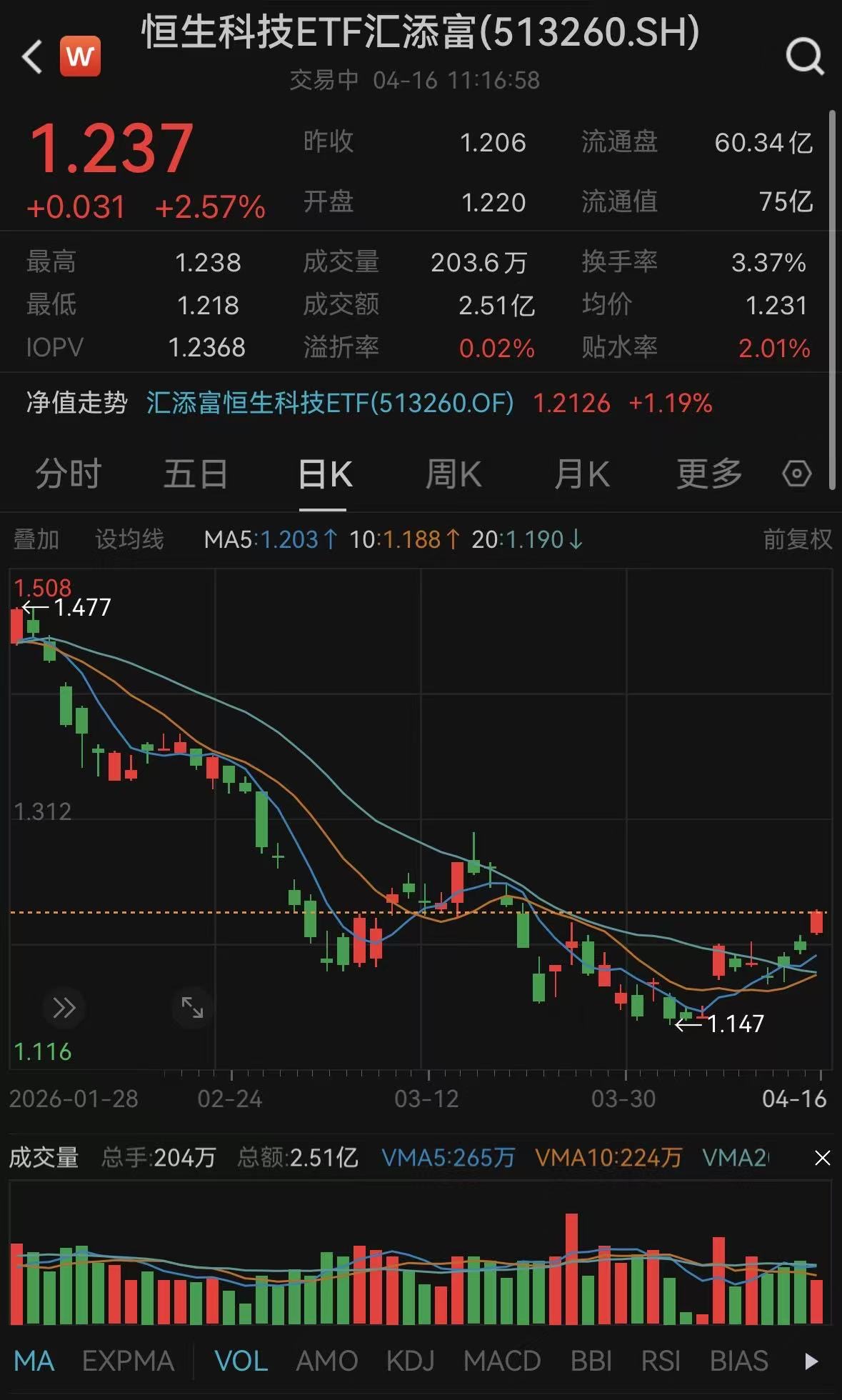This screenshot has height=1400, width=842.
Task: Click the double-arrow icon on the chart
Action: click(64, 1007)
